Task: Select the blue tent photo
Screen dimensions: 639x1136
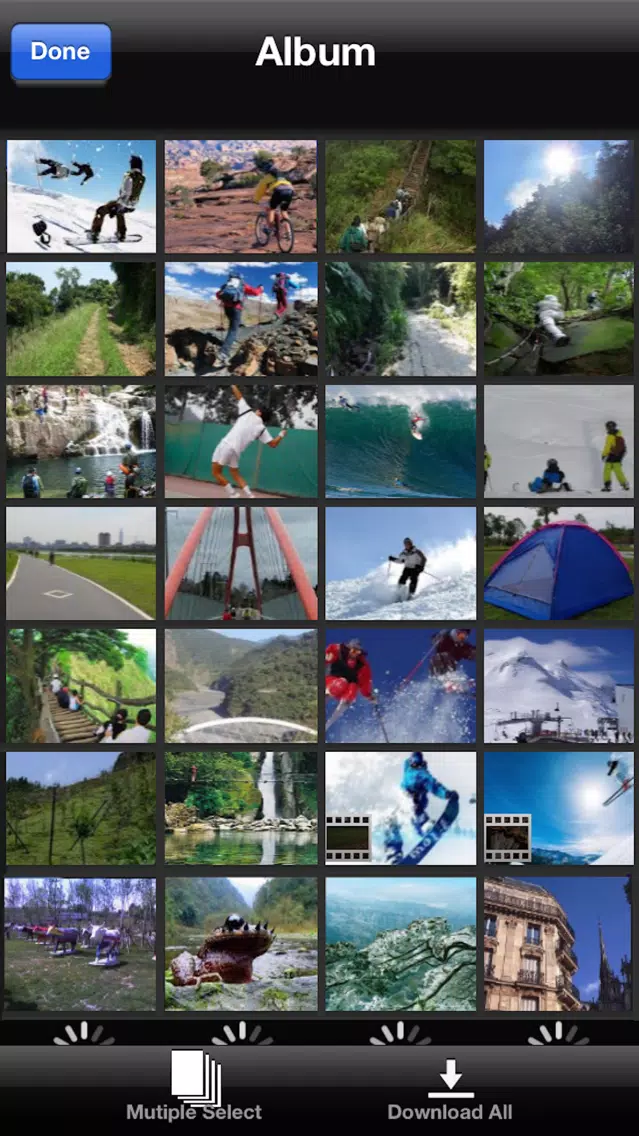Action: (x=559, y=564)
